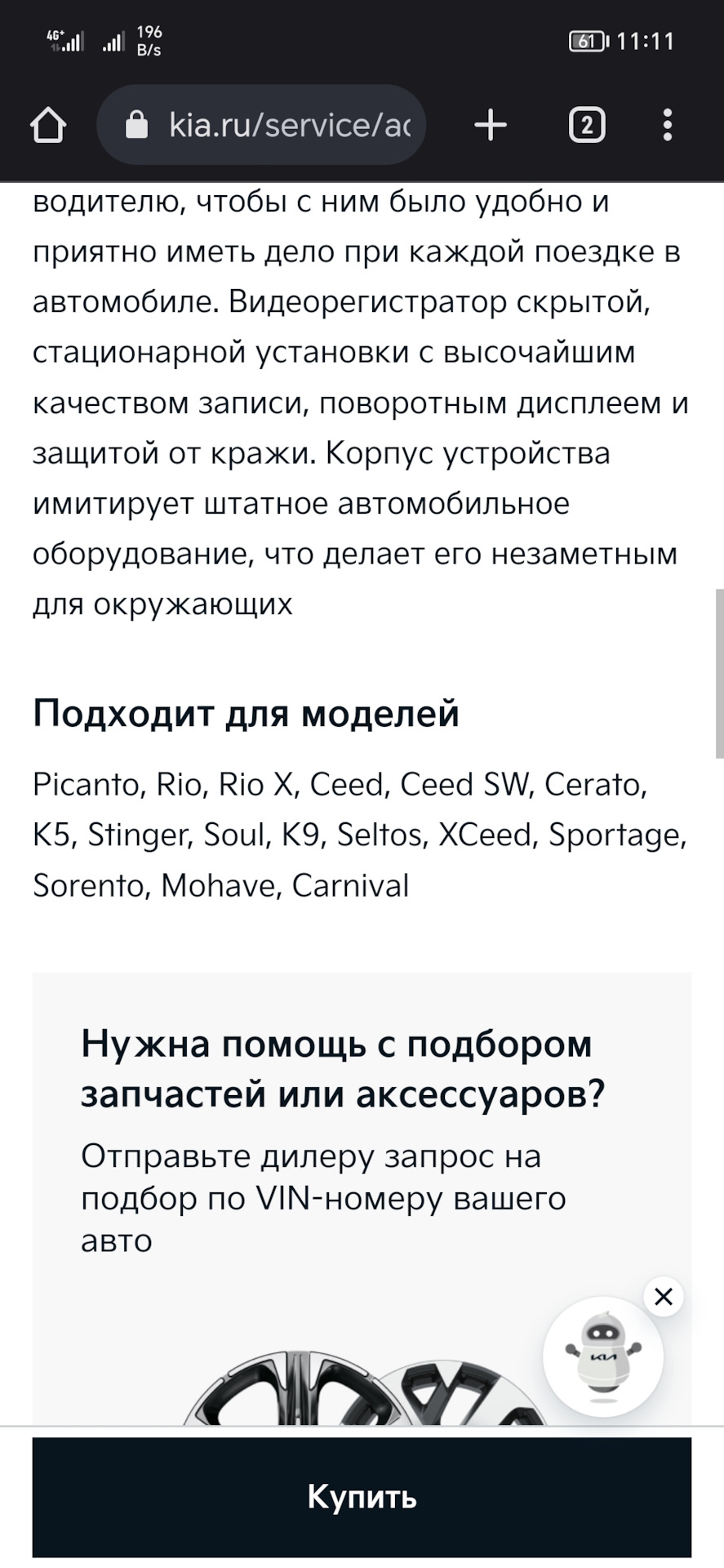Viewport: 724px width, 1568px height.
Task: Go to the browser home page
Action: coord(47,126)
